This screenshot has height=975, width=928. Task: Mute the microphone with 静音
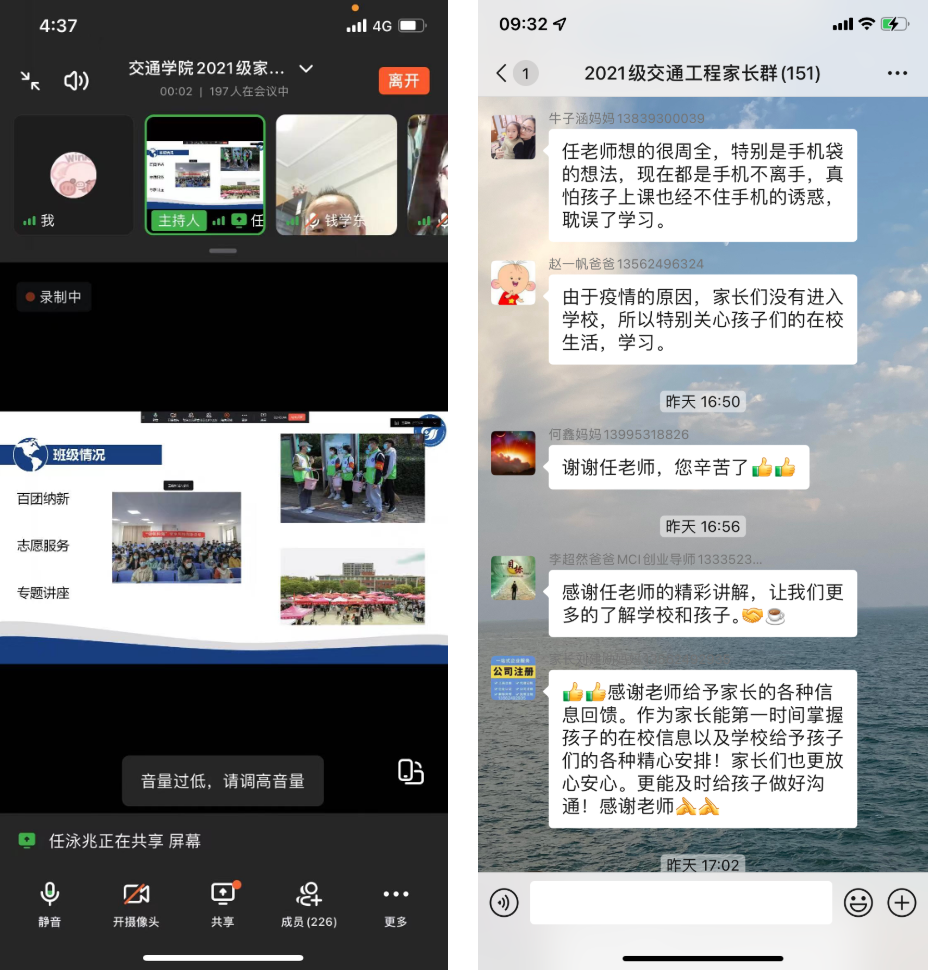49,904
